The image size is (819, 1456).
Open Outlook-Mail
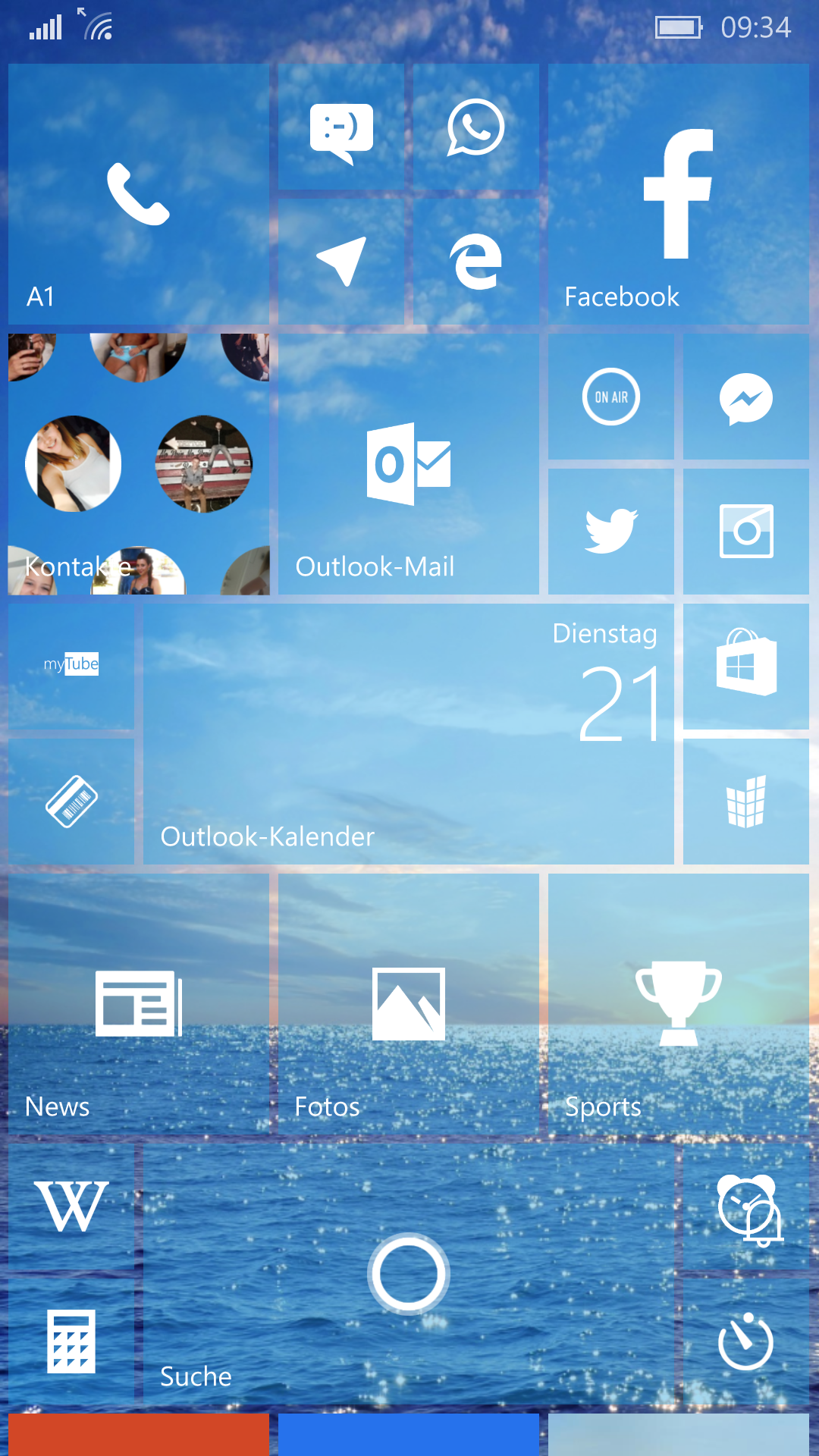[x=409, y=464]
